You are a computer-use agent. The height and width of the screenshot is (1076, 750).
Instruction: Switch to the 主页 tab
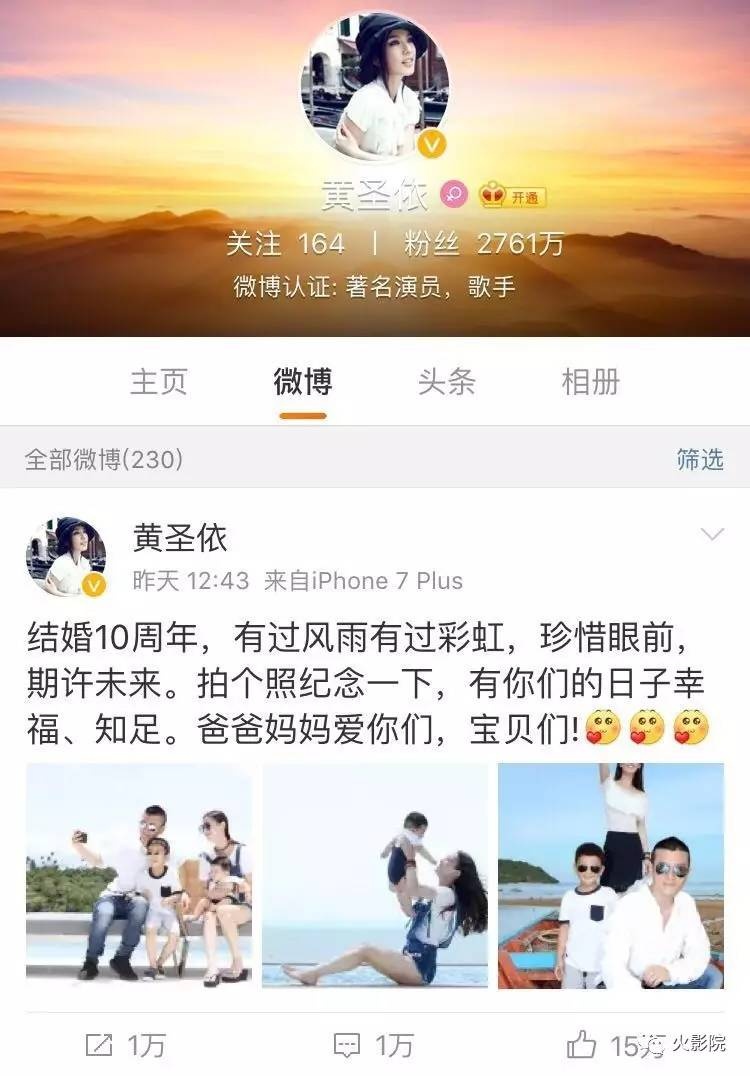click(x=158, y=381)
